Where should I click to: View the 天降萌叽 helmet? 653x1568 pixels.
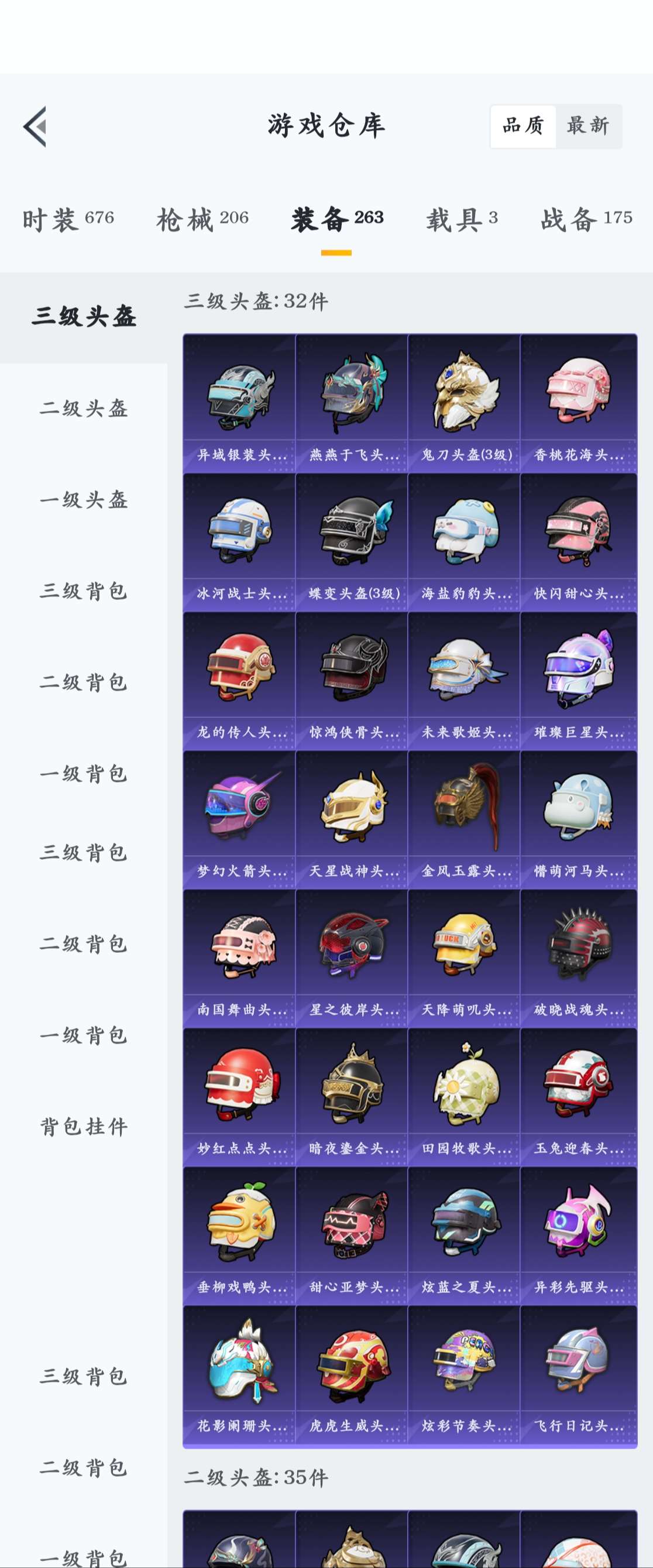coord(465,958)
